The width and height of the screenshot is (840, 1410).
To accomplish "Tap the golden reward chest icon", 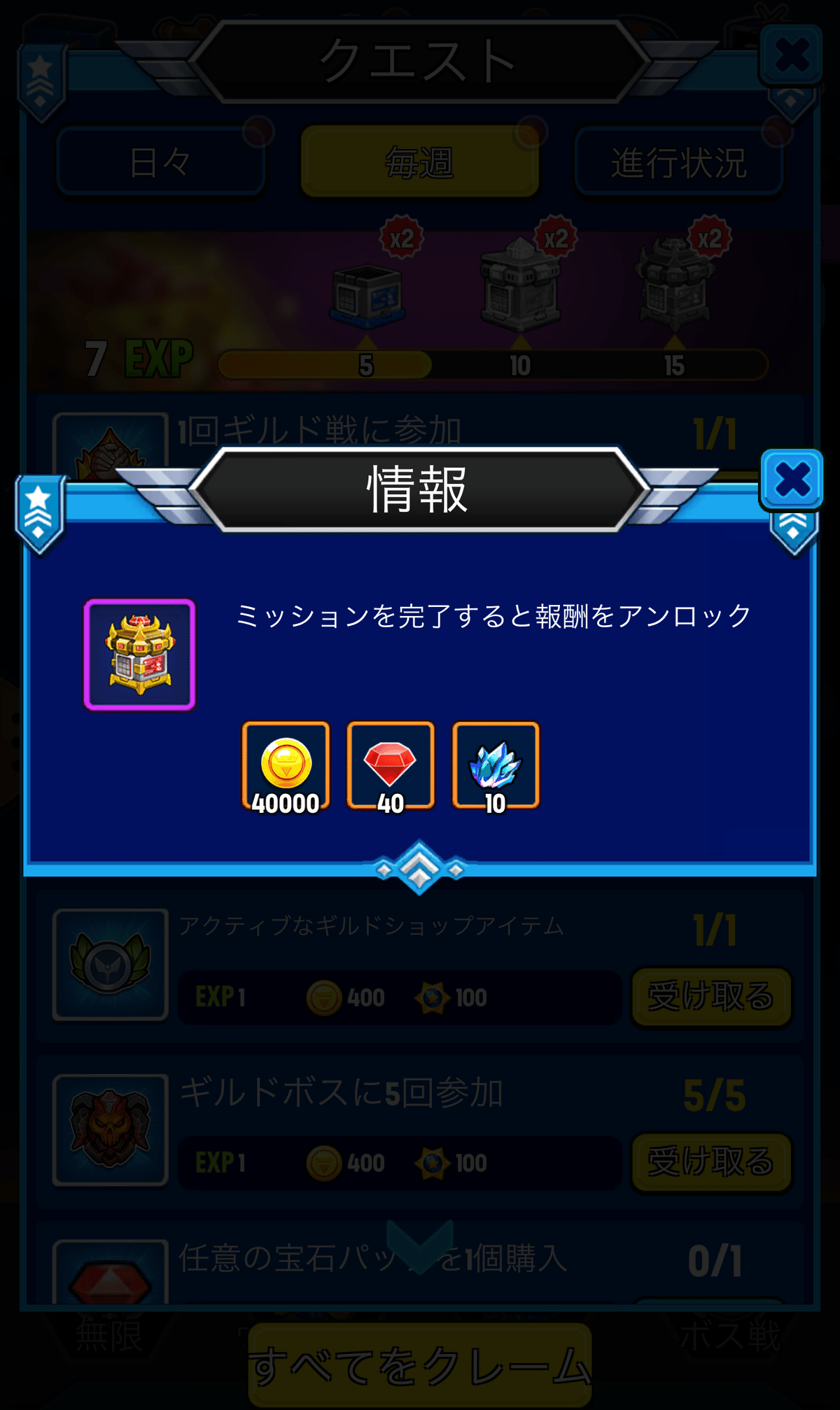I will point(139,655).
